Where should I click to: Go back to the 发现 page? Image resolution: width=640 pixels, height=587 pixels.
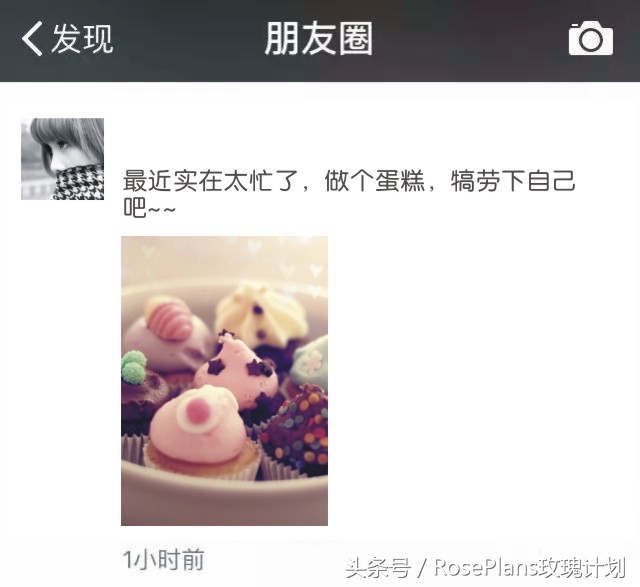[x=66, y=40]
